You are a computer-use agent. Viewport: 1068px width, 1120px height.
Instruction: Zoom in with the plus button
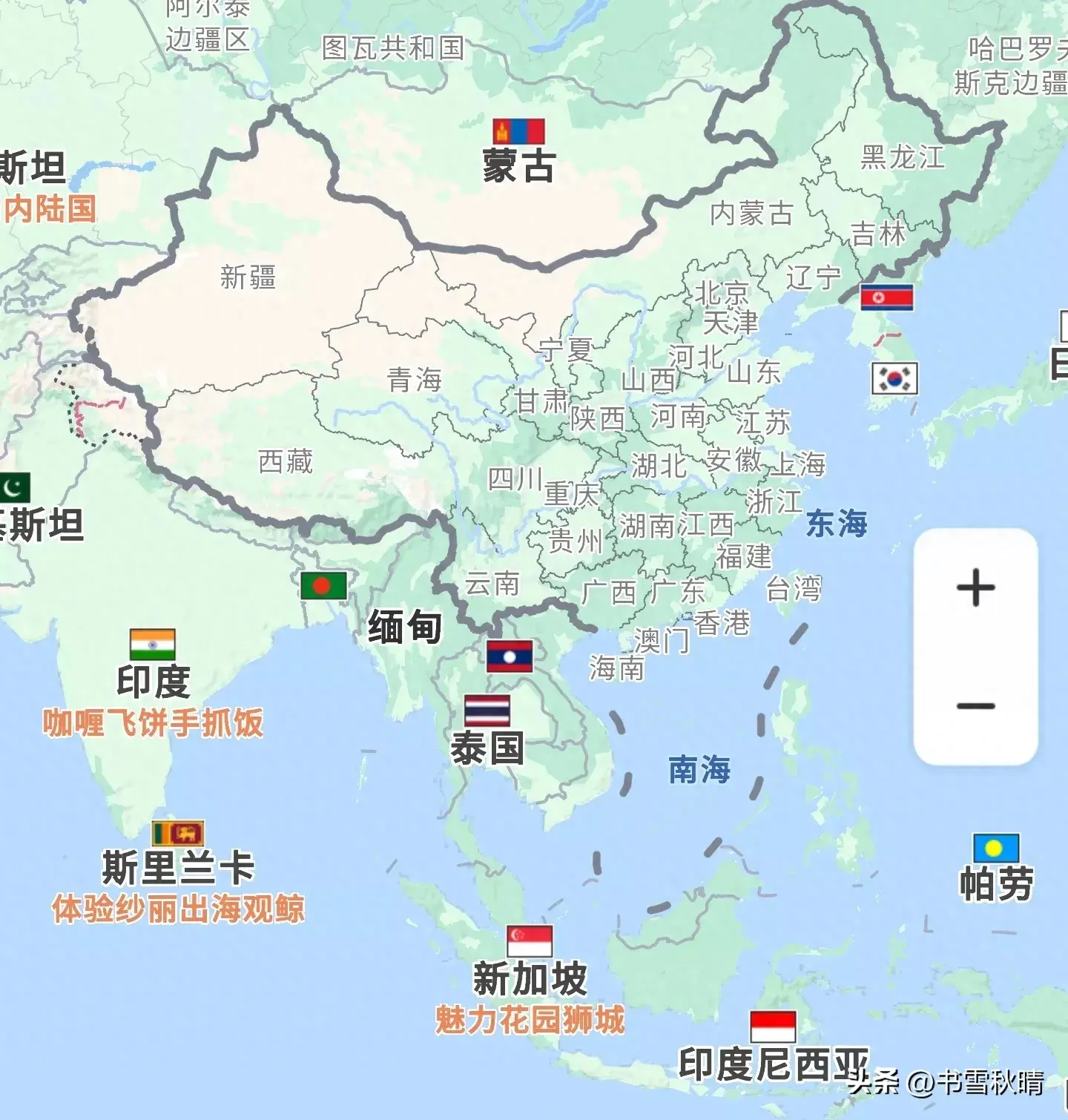(975, 588)
